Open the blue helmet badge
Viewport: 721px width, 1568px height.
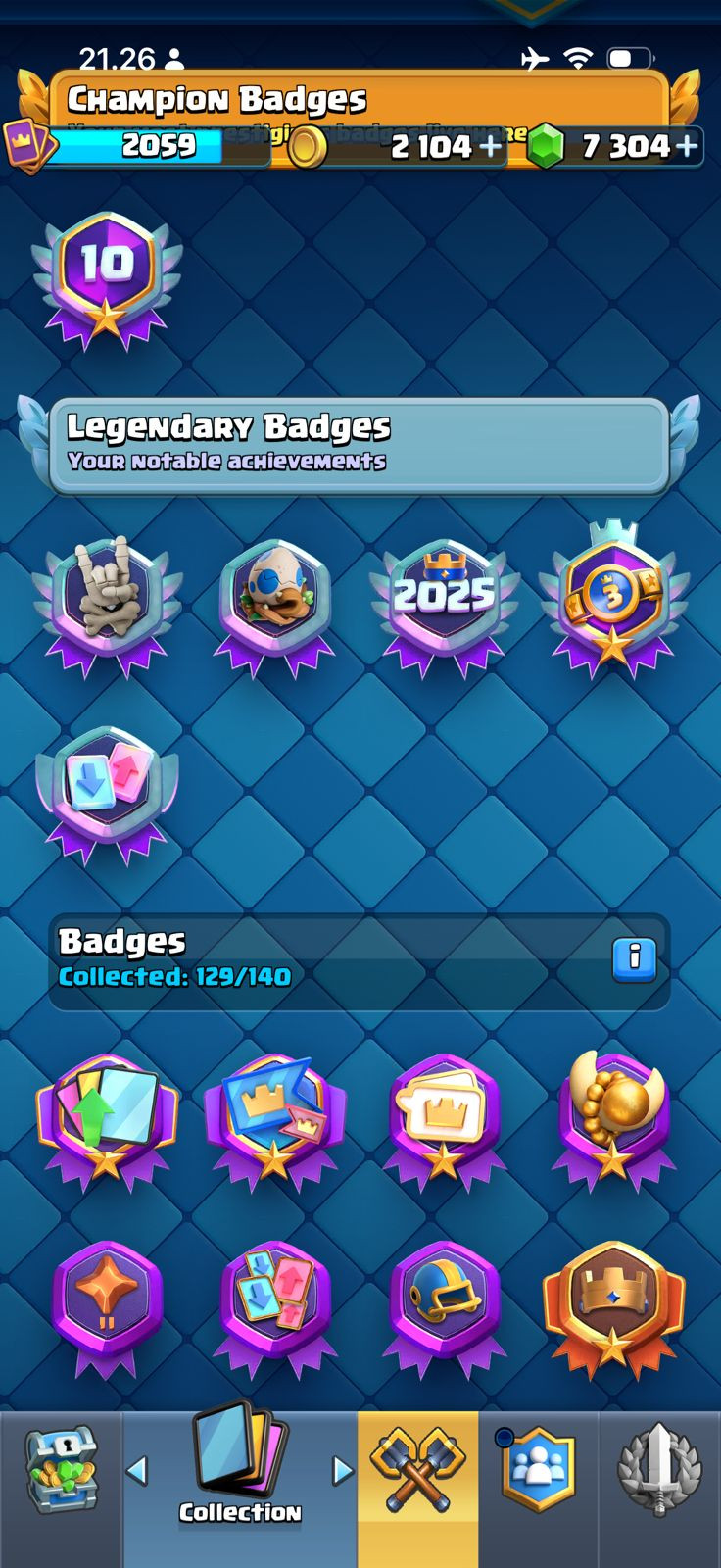pyautogui.click(x=444, y=1309)
